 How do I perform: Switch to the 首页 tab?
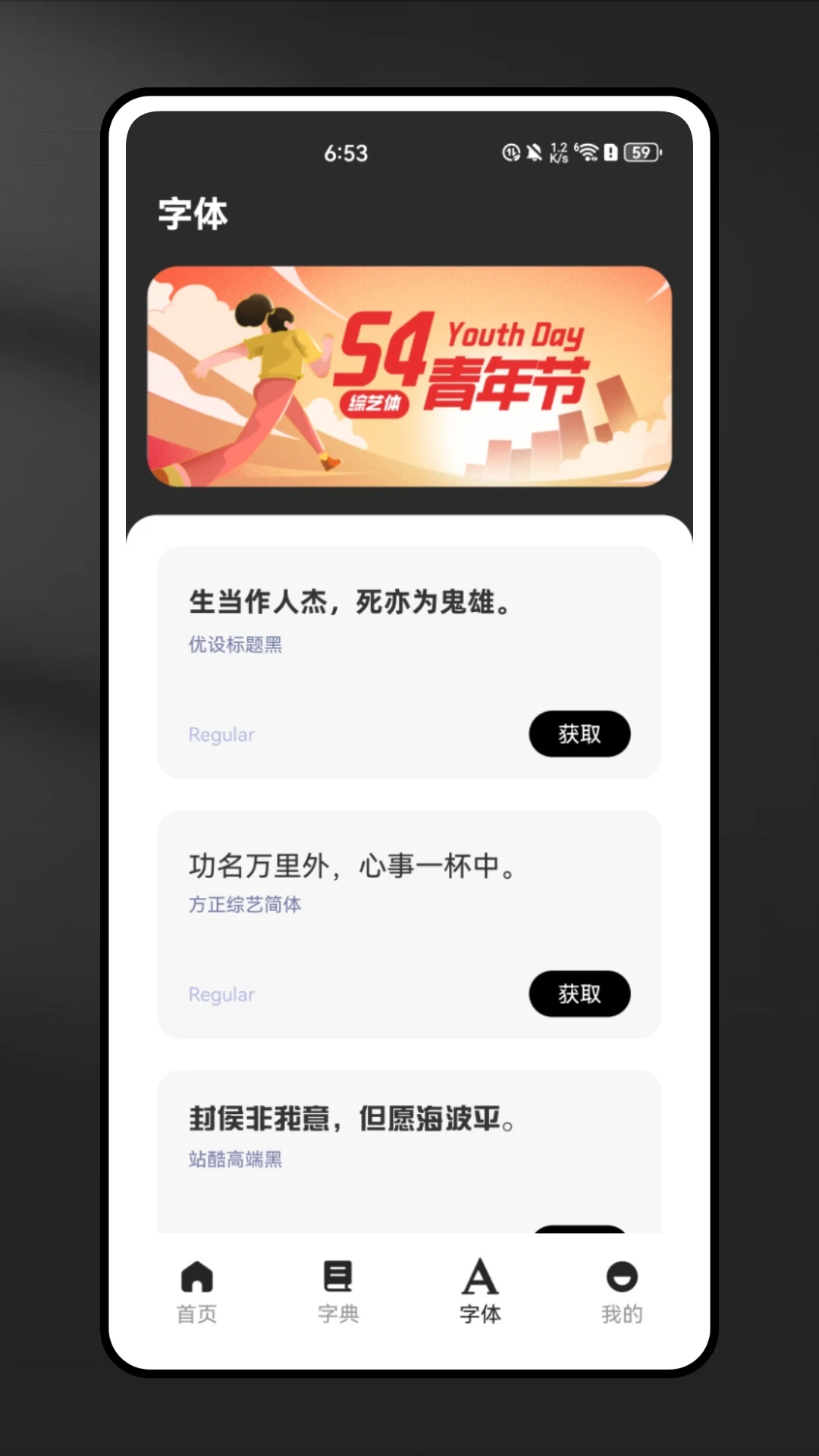(x=197, y=1291)
